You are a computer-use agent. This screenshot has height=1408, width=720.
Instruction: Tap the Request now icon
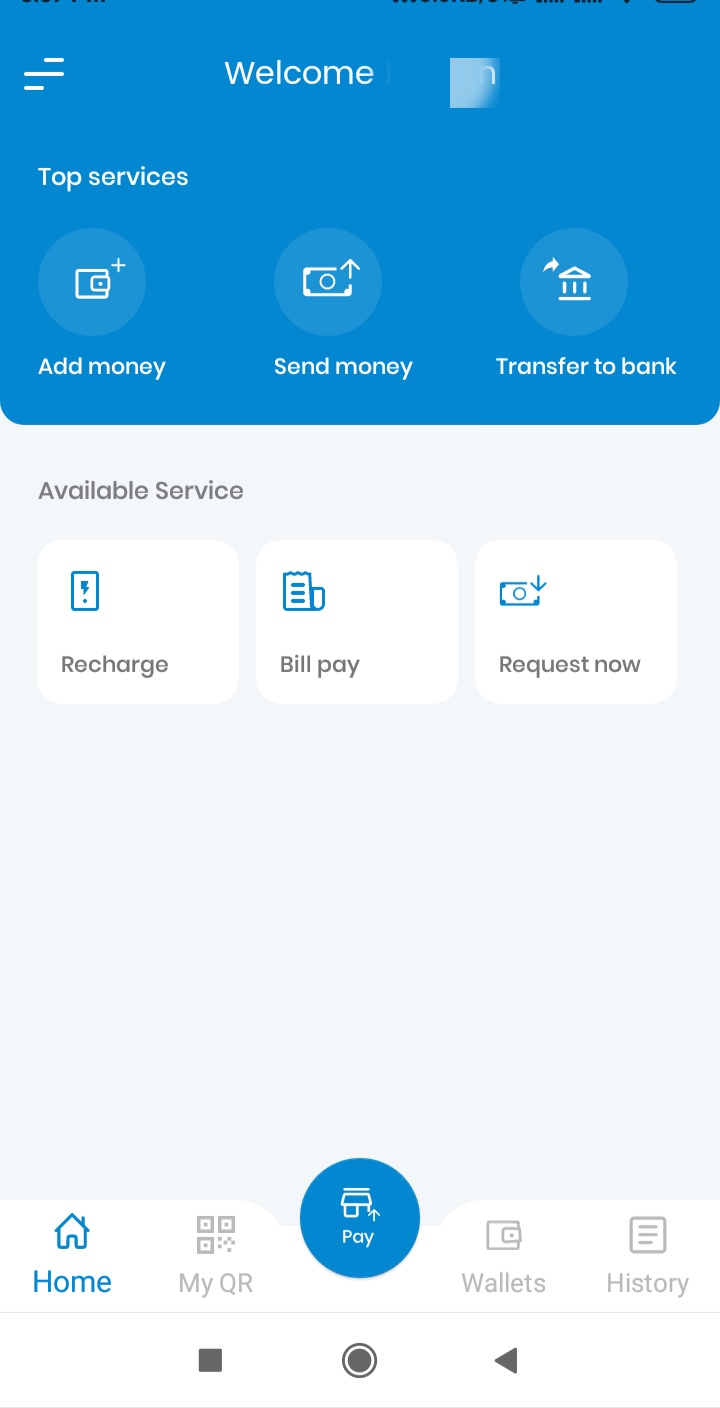click(x=522, y=591)
